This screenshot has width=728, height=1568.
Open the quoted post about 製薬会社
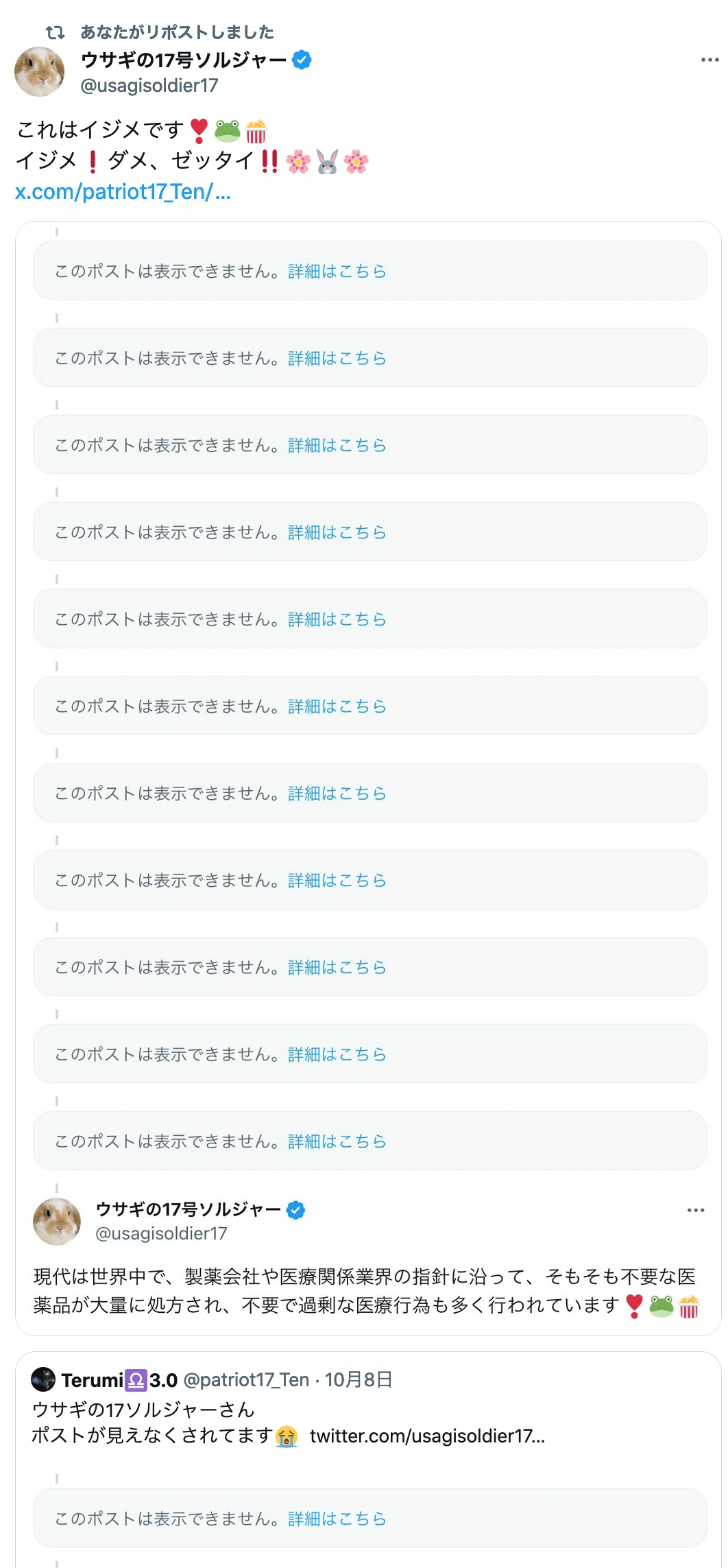point(367,1290)
